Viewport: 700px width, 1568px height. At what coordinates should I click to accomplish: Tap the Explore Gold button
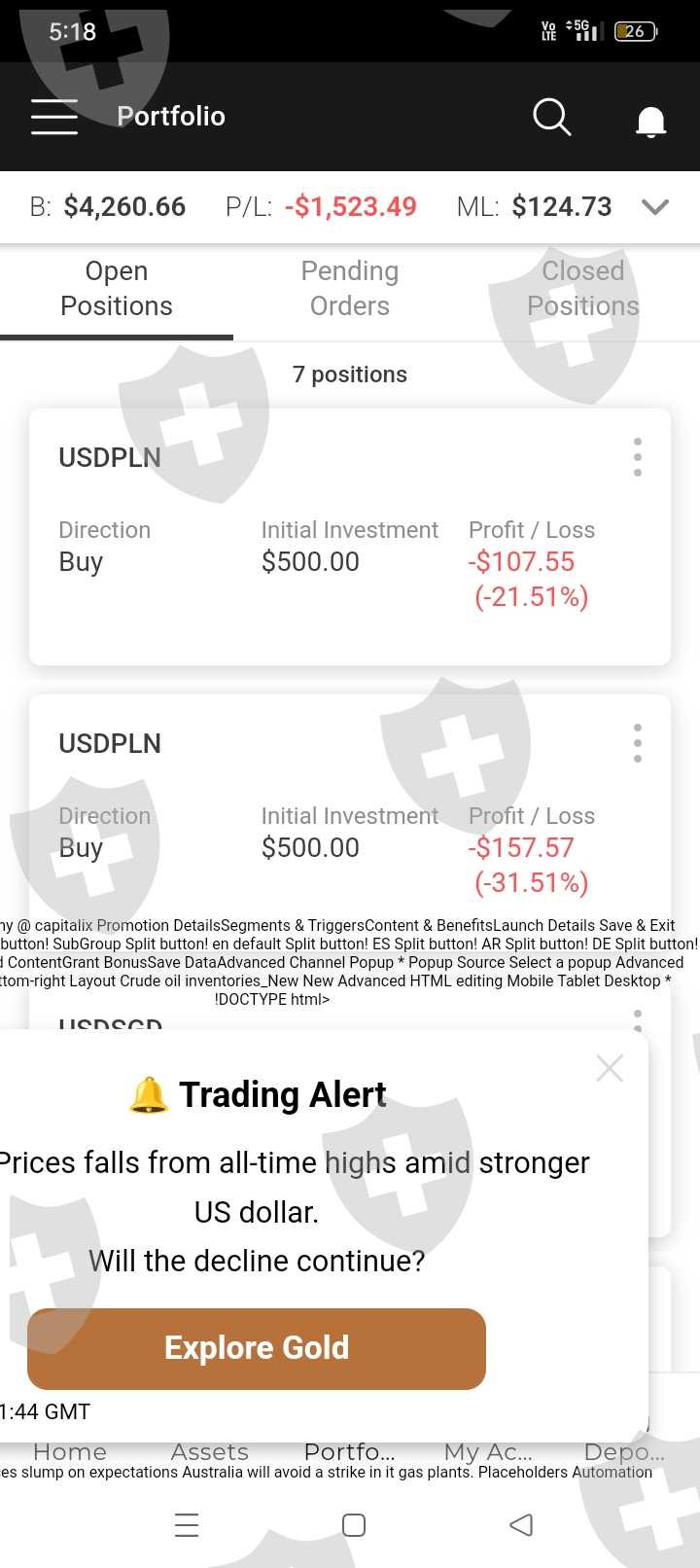[257, 1348]
